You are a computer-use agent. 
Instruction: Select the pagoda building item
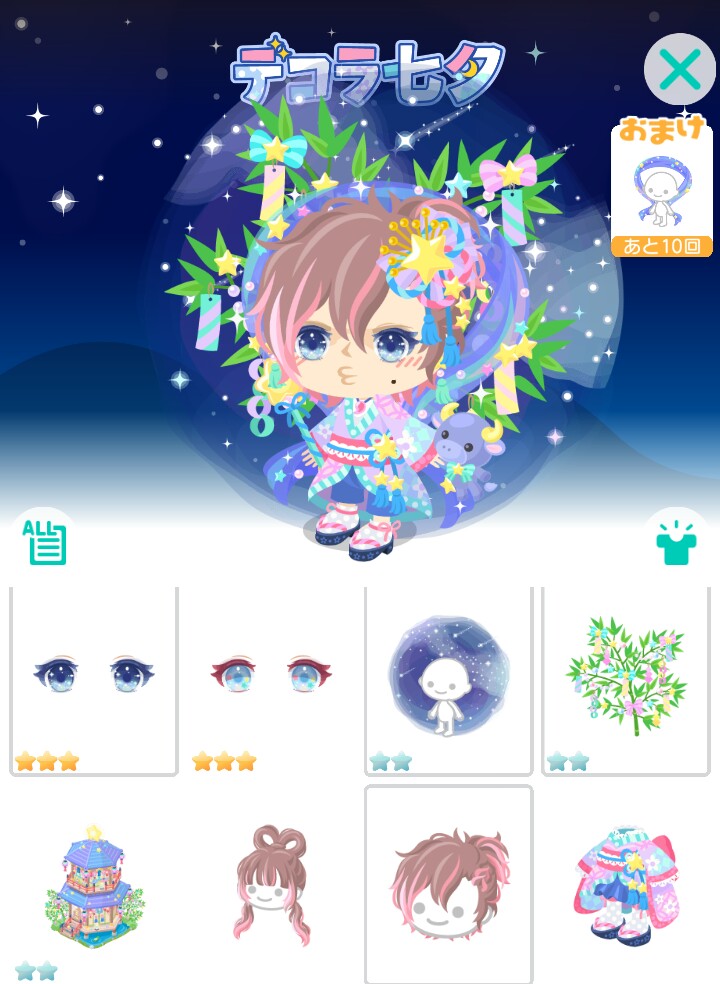[x=94, y=885]
